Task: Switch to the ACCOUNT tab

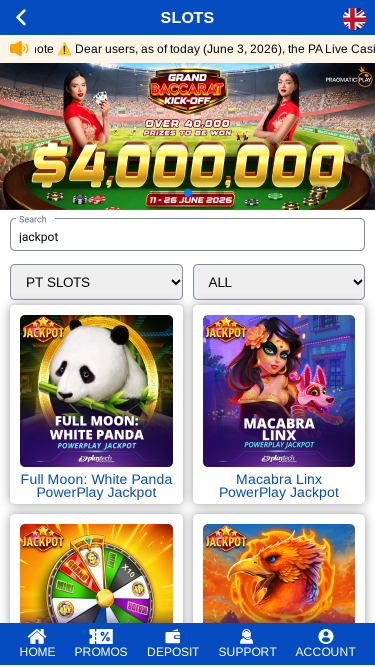Action: 326,644
